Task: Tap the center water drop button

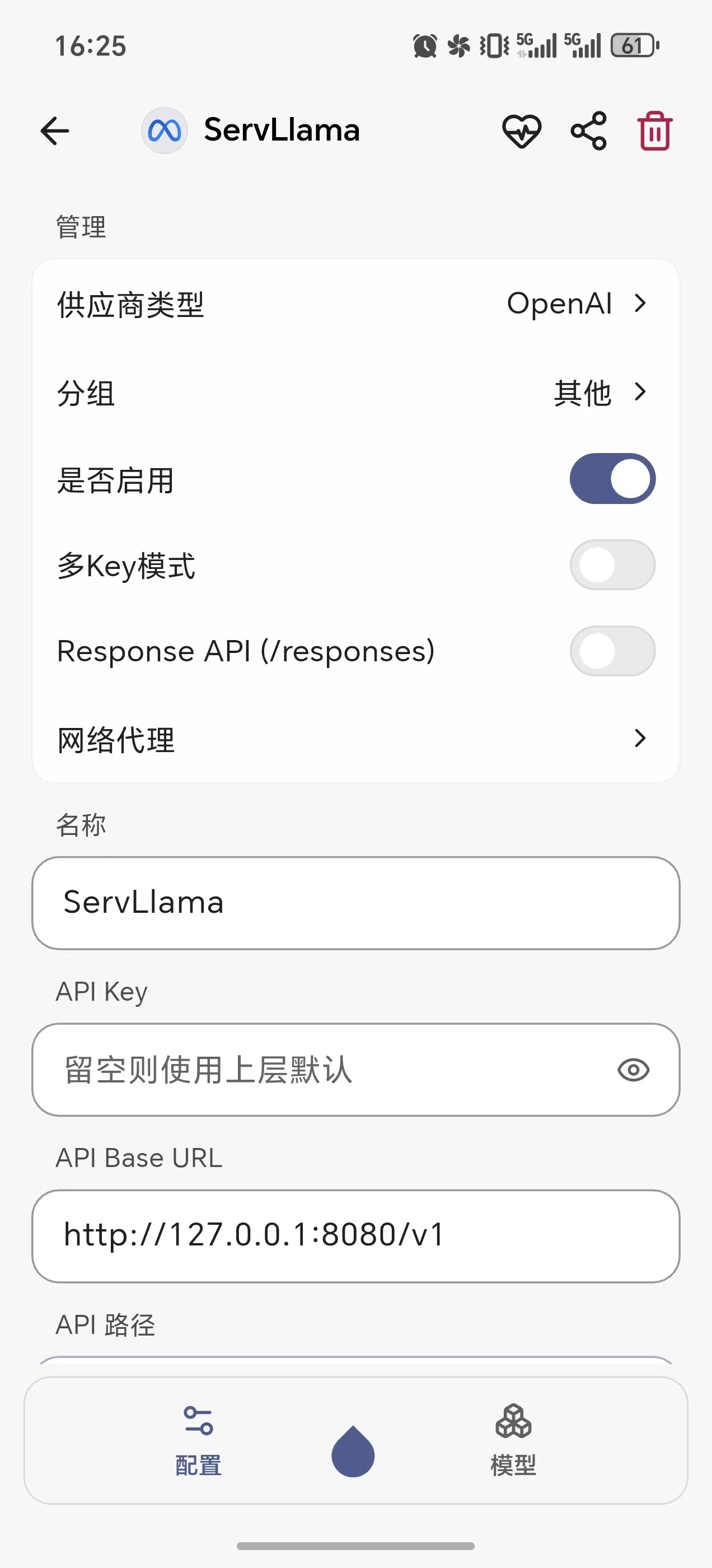Action: pos(353,1451)
